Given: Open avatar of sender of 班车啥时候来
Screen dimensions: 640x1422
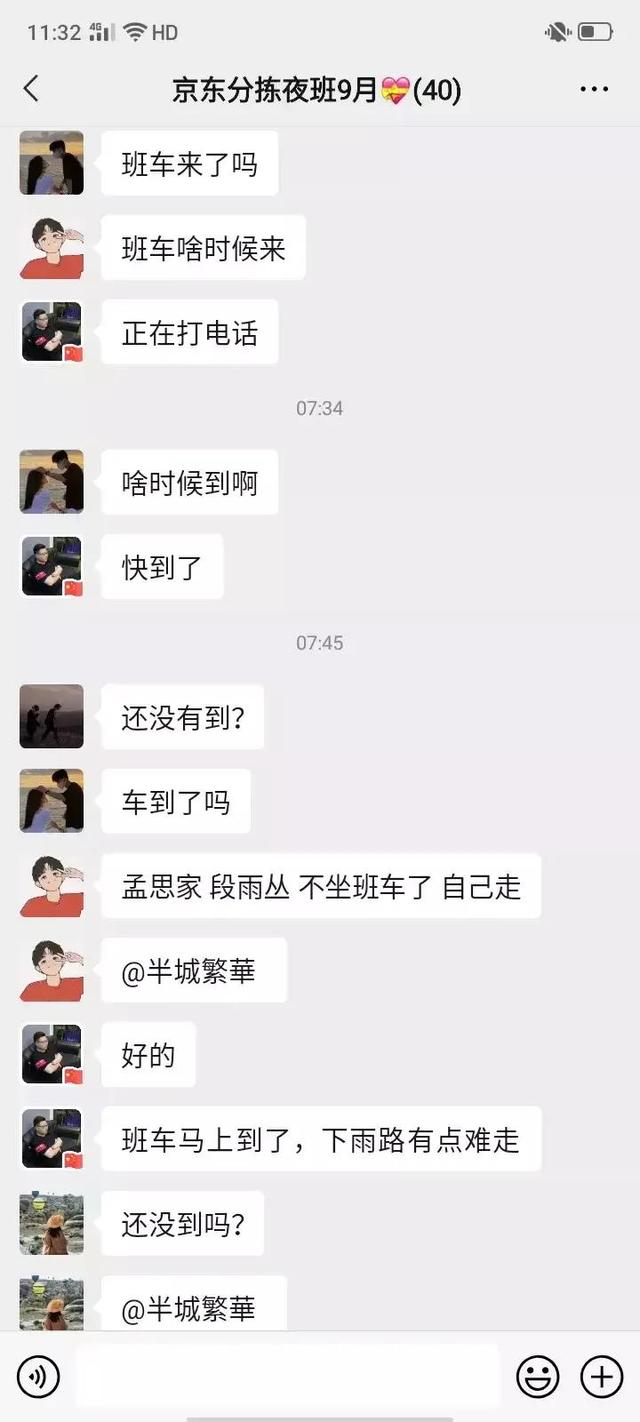Looking at the screenshot, I should point(52,247).
